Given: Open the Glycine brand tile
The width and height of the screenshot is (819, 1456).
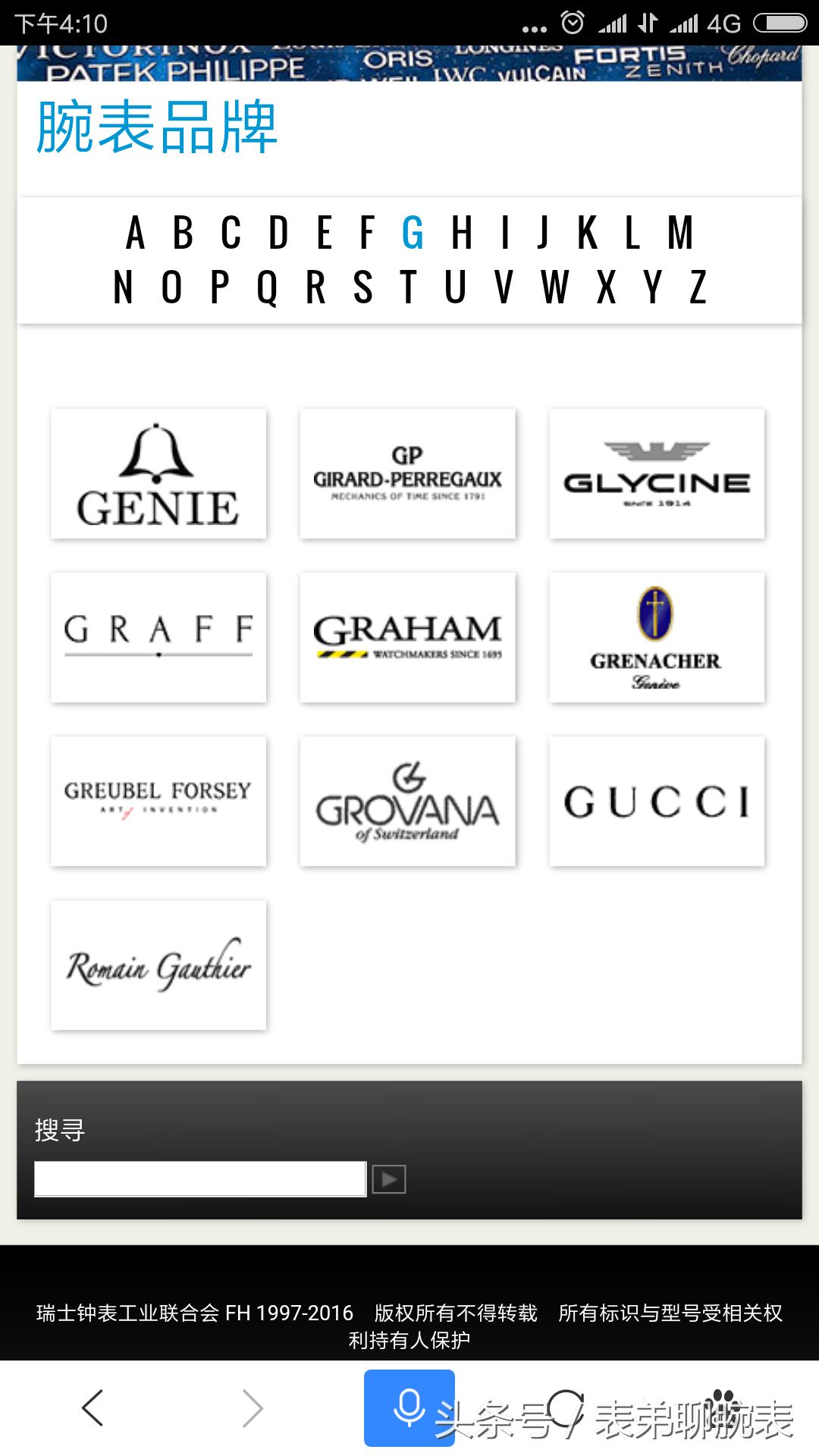Looking at the screenshot, I should click(657, 474).
